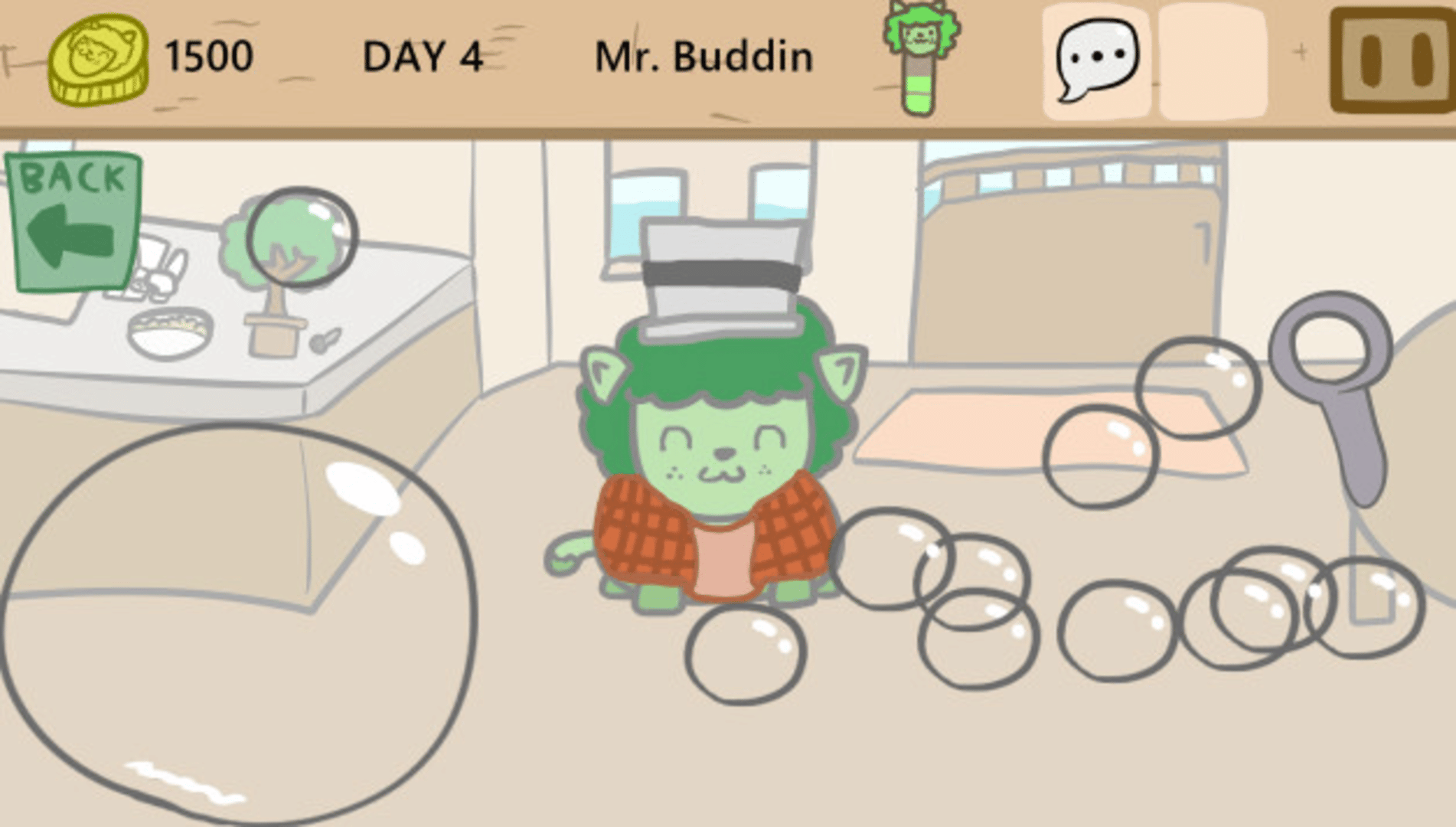Tap the green BACK arrow button
1456x827 pixels.
73,222
